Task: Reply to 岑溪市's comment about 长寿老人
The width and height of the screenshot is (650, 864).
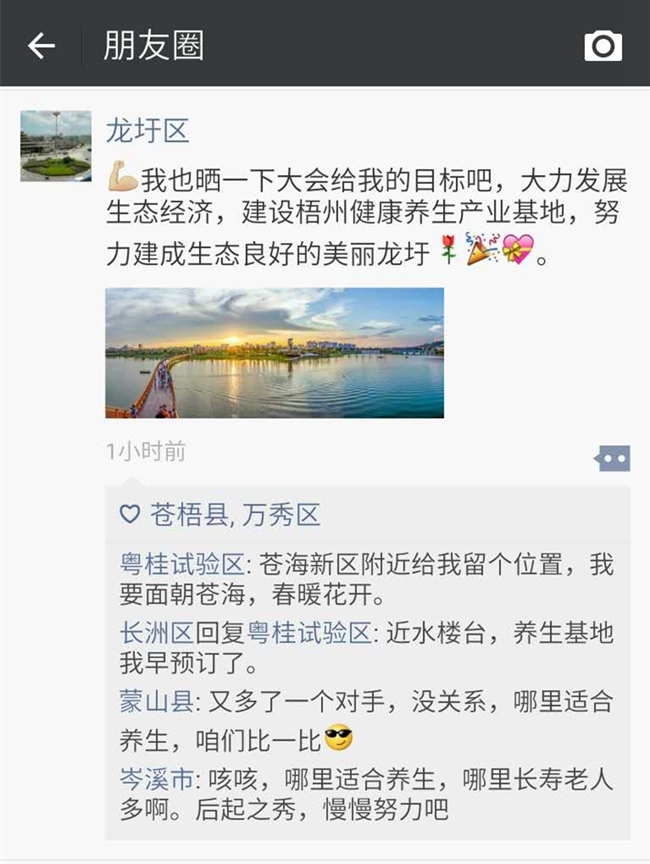Action: point(400,793)
